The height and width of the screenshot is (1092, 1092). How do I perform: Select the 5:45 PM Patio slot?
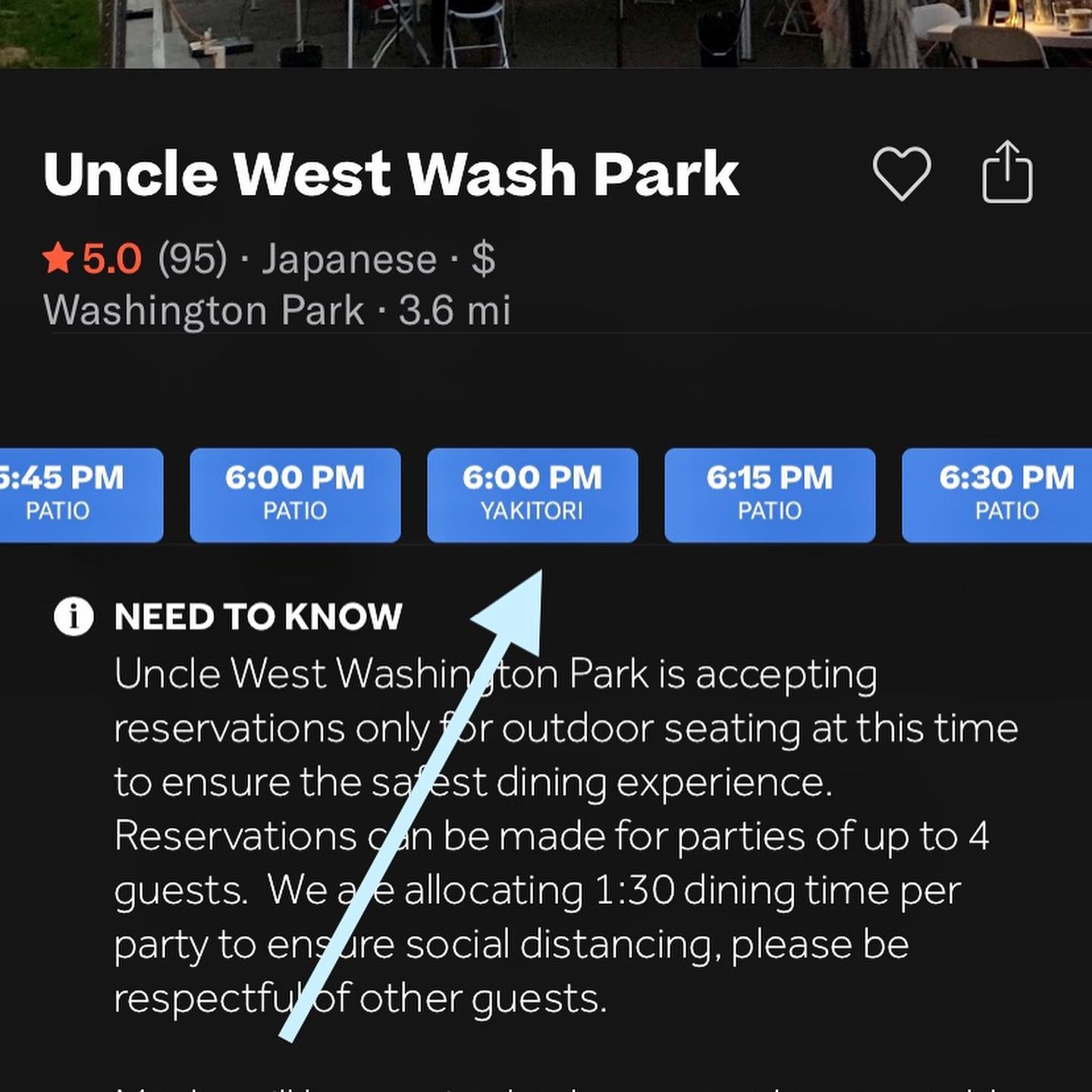76,494
